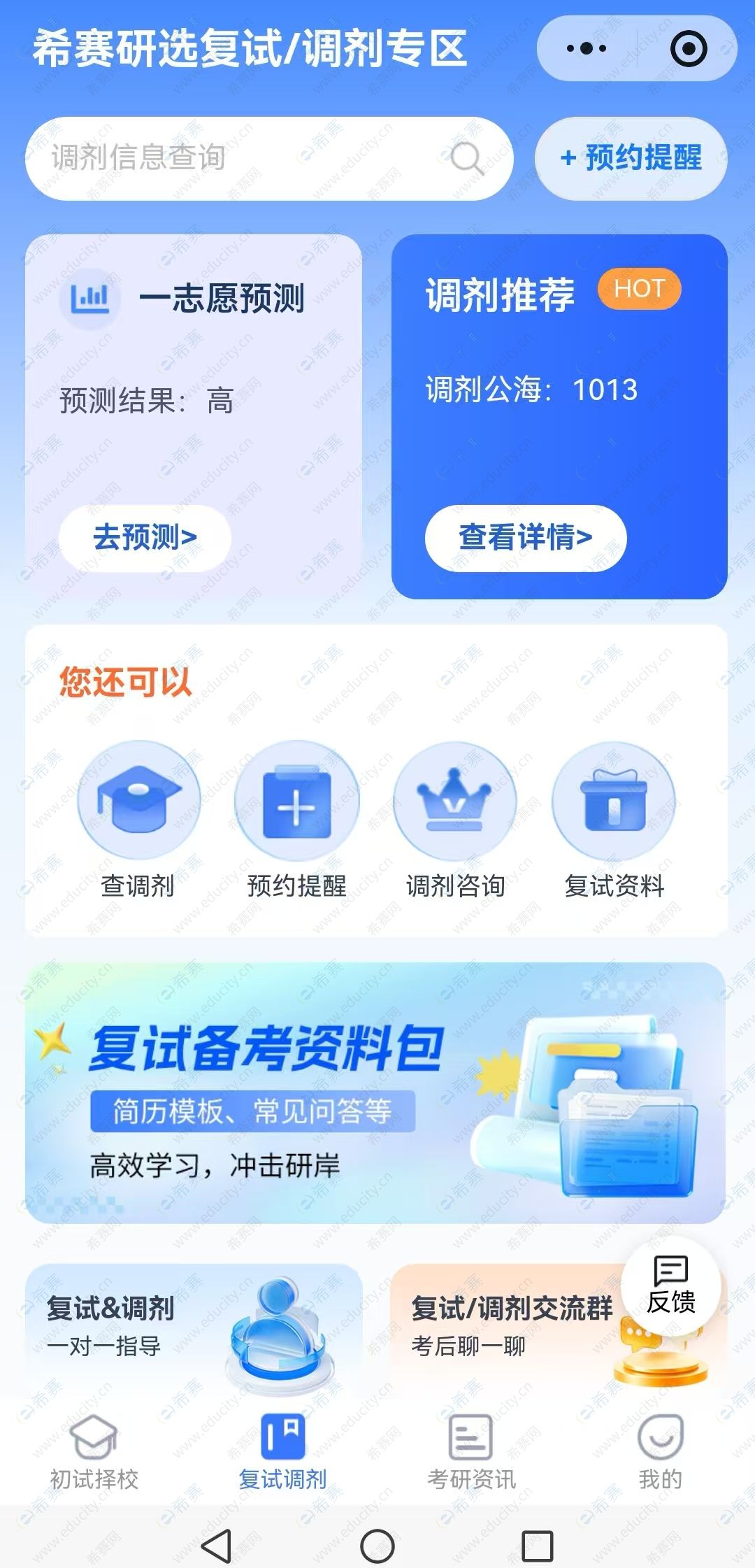Open the 调剂咨询 crown shortcut
Viewport: 755px width, 1568px height.
click(455, 820)
